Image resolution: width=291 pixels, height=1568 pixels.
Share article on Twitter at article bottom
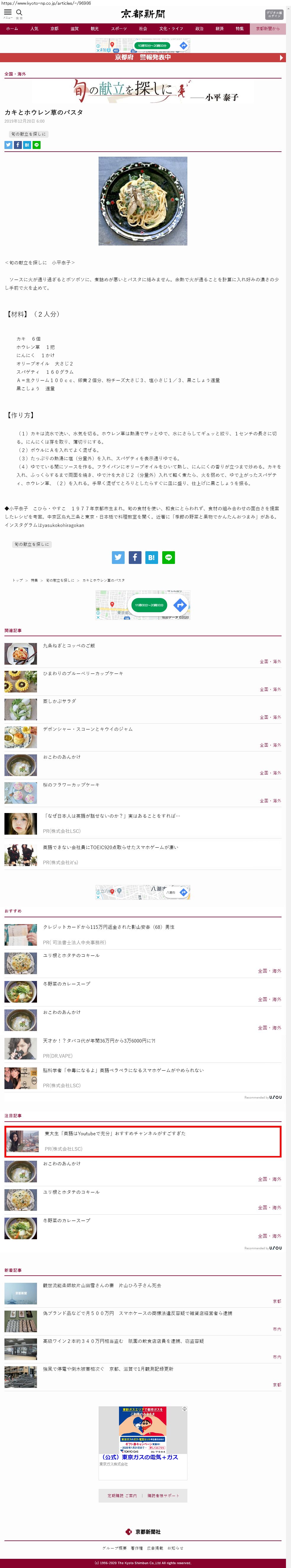(118, 557)
